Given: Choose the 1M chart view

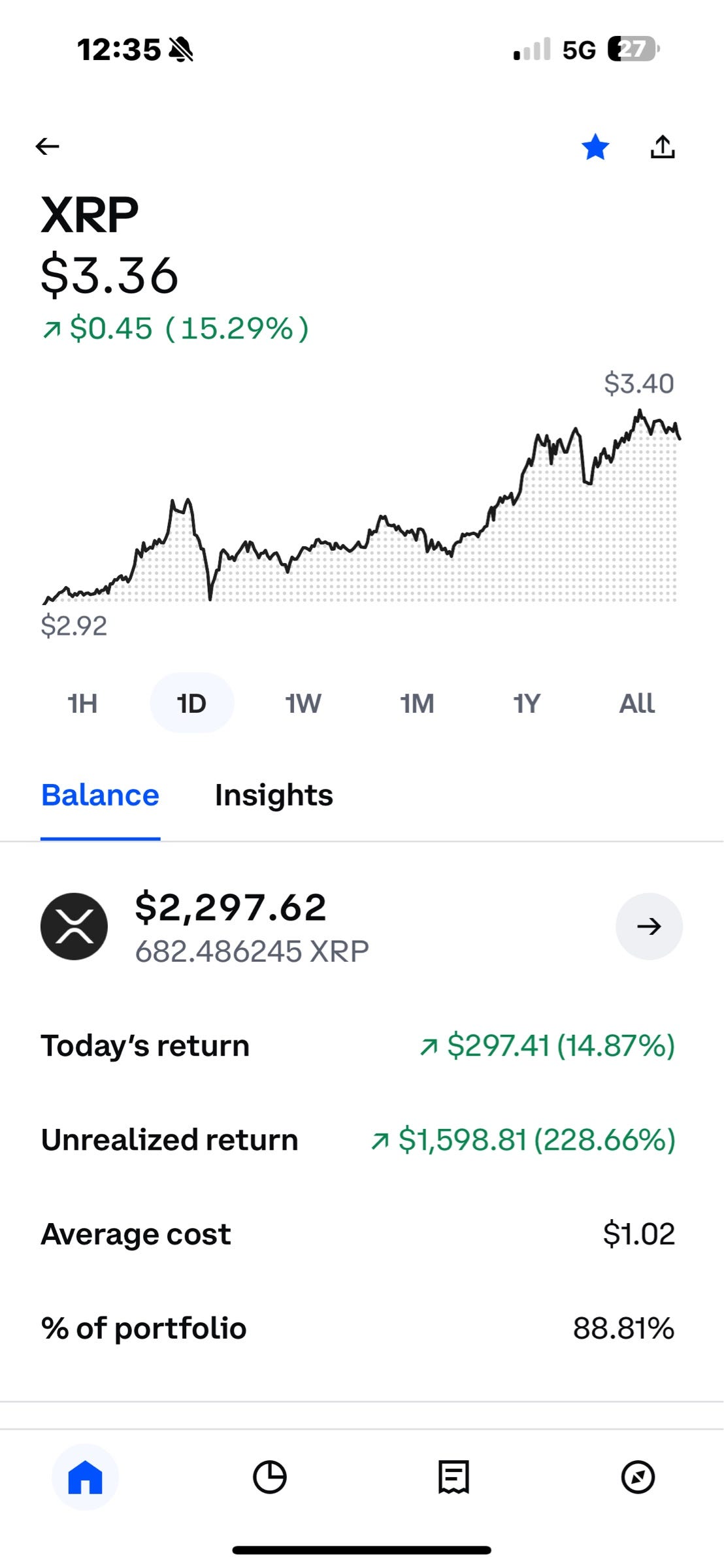Looking at the screenshot, I should [x=416, y=703].
